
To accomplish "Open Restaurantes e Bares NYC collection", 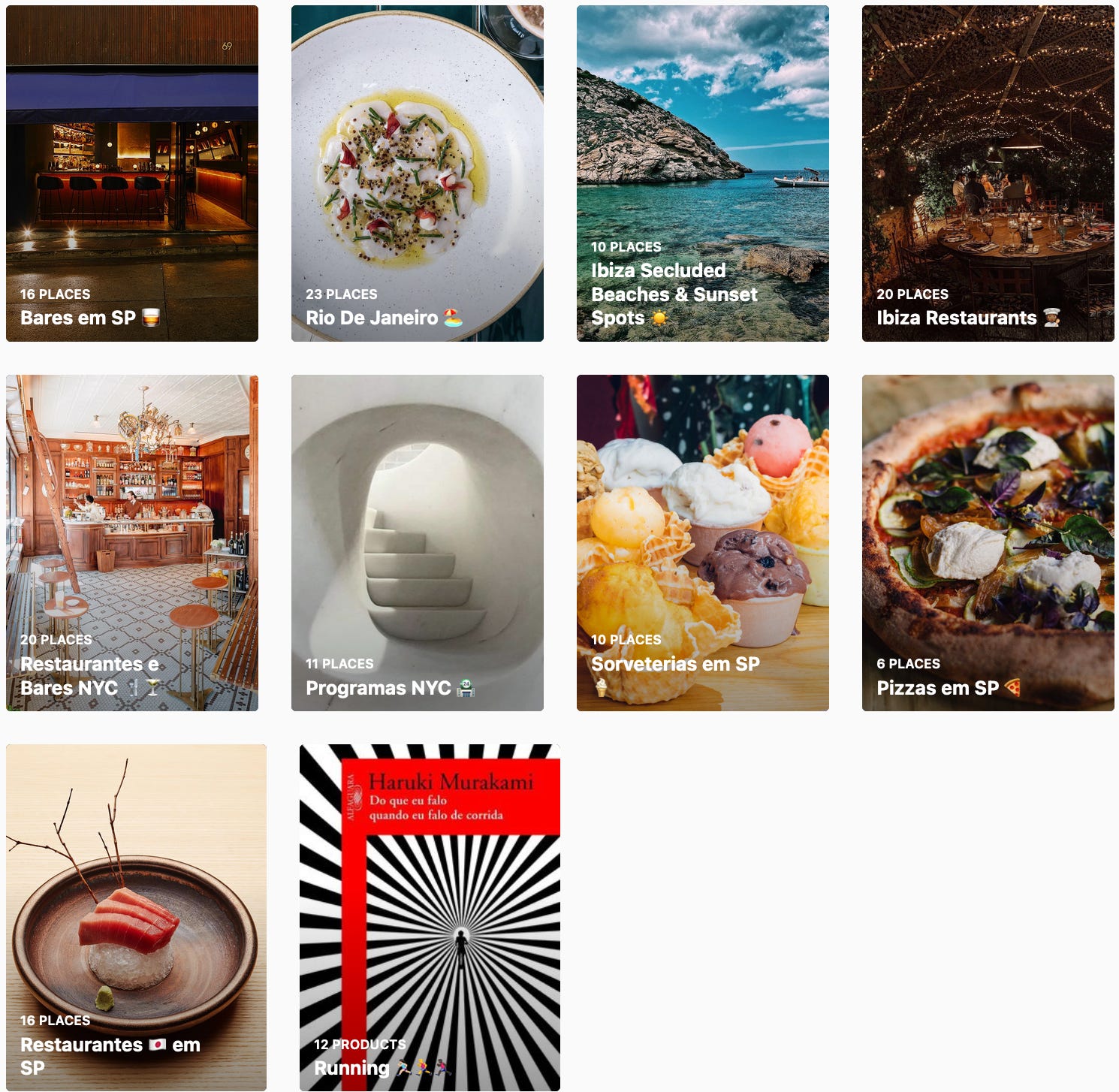I will 132,543.
